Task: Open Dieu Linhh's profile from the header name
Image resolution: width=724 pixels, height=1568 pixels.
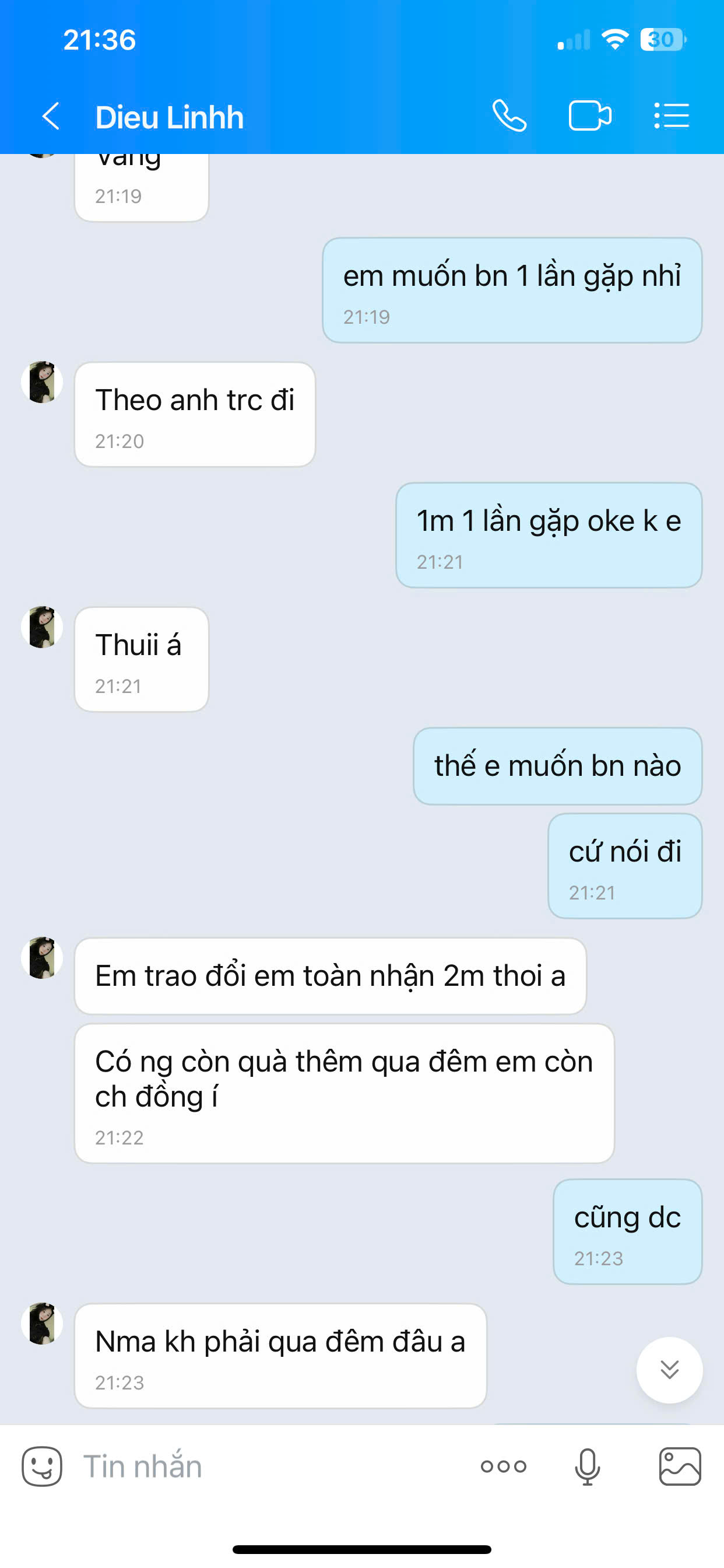Action: (x=169, y=117)
